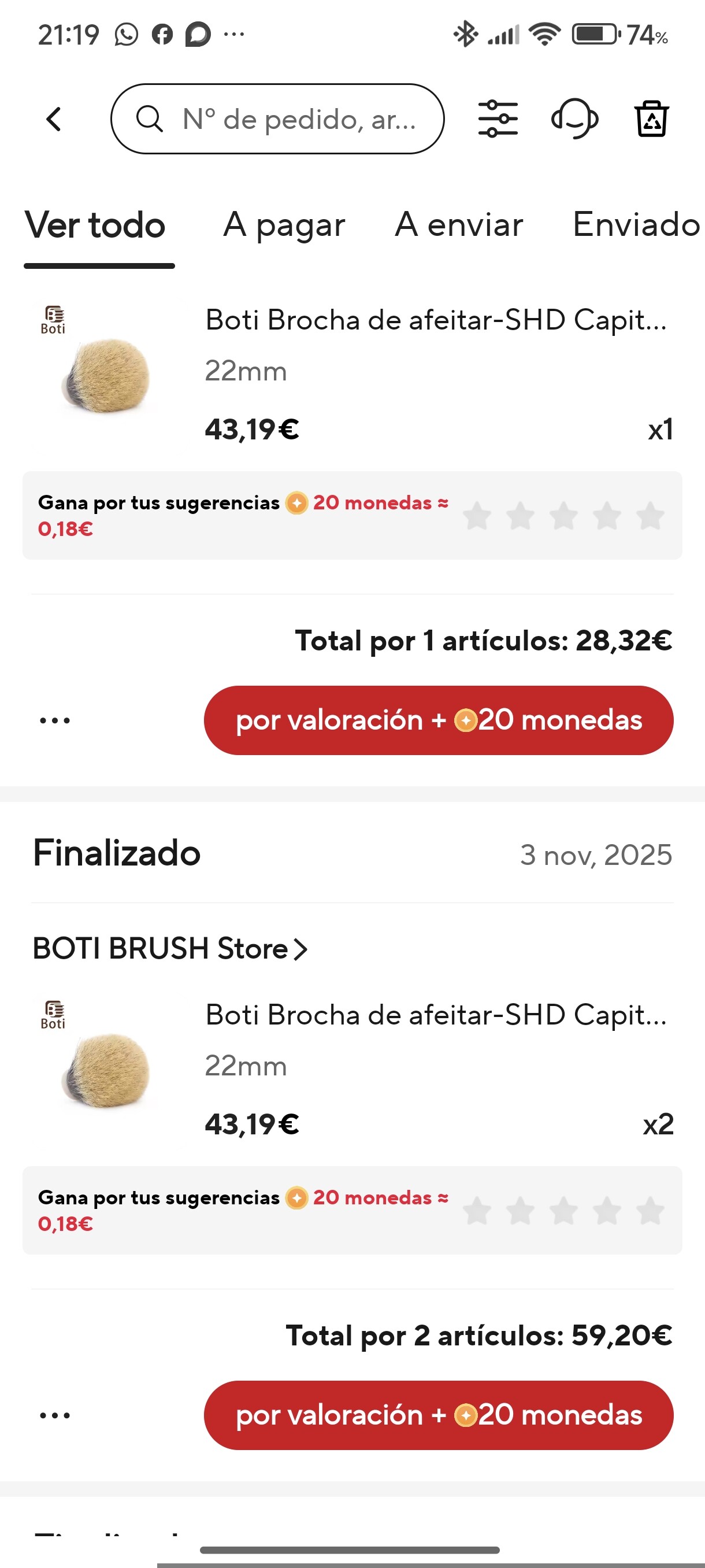The width and height of the screenshot is (705, 1568).
Task: Open more options for the 28,32€ order
Action: [x=55, y=721]
